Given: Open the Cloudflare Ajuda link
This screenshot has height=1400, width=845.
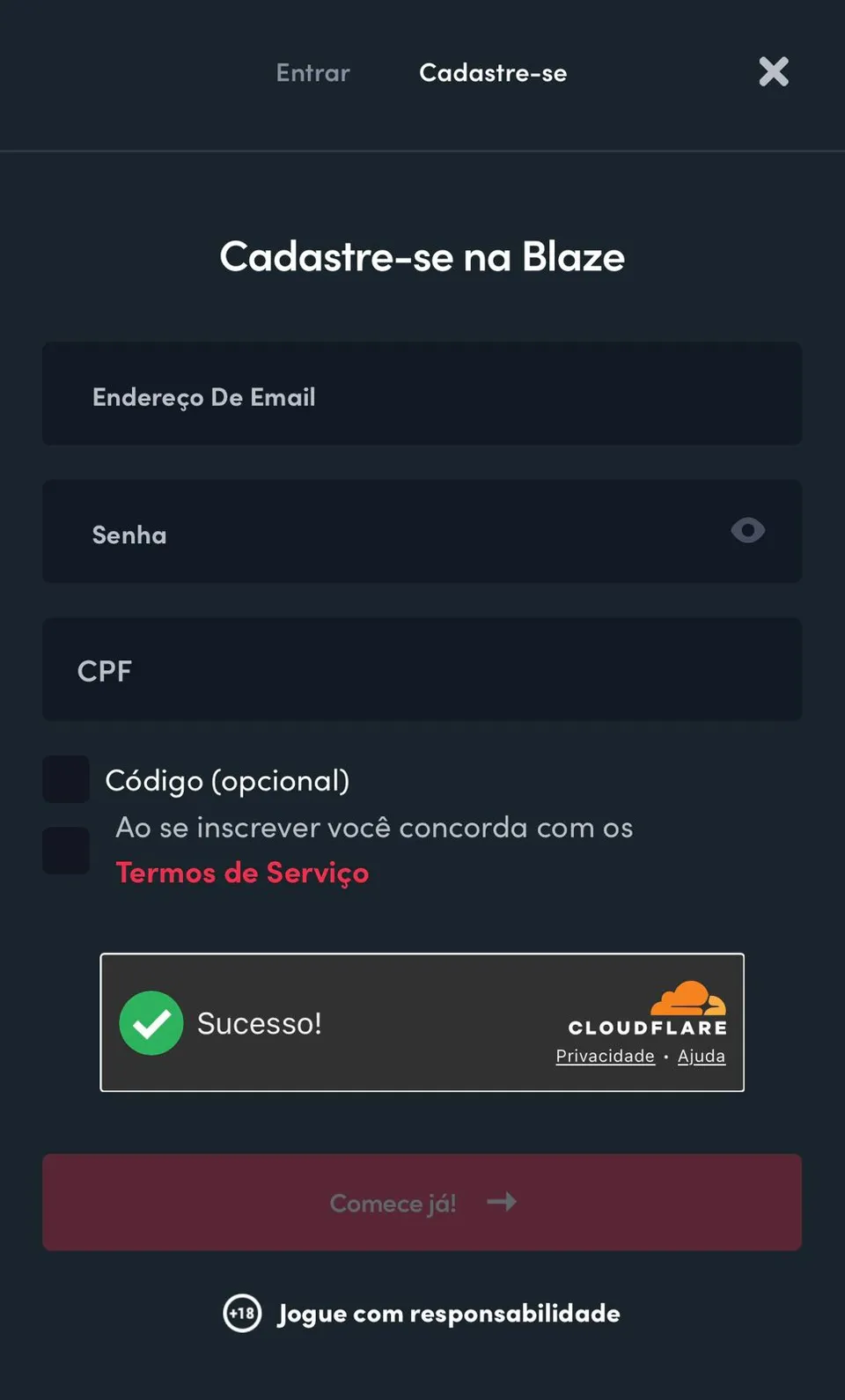Looking at the screenshot, I should coord(701,1055).
